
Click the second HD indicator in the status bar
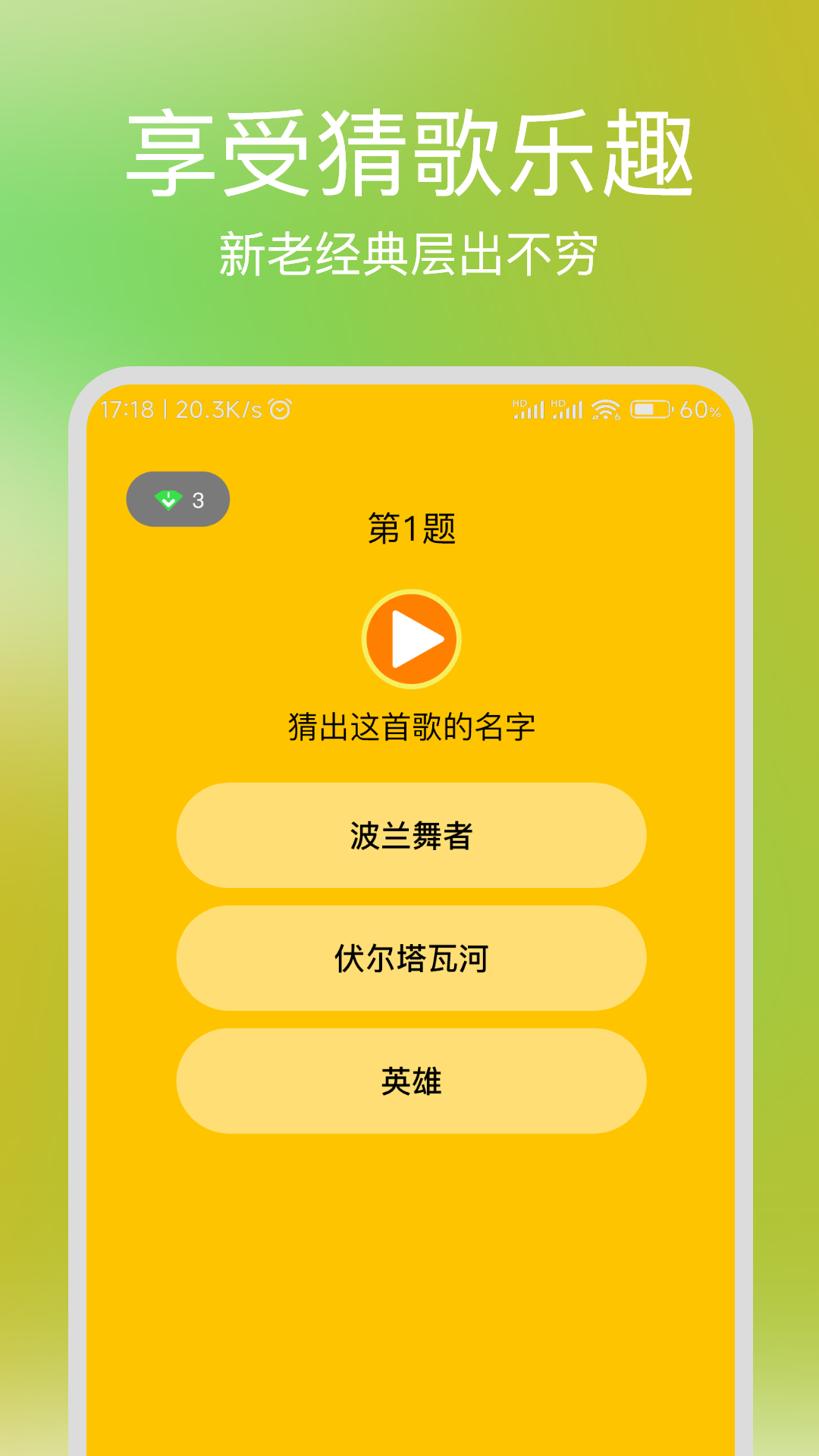coord(557,403)
